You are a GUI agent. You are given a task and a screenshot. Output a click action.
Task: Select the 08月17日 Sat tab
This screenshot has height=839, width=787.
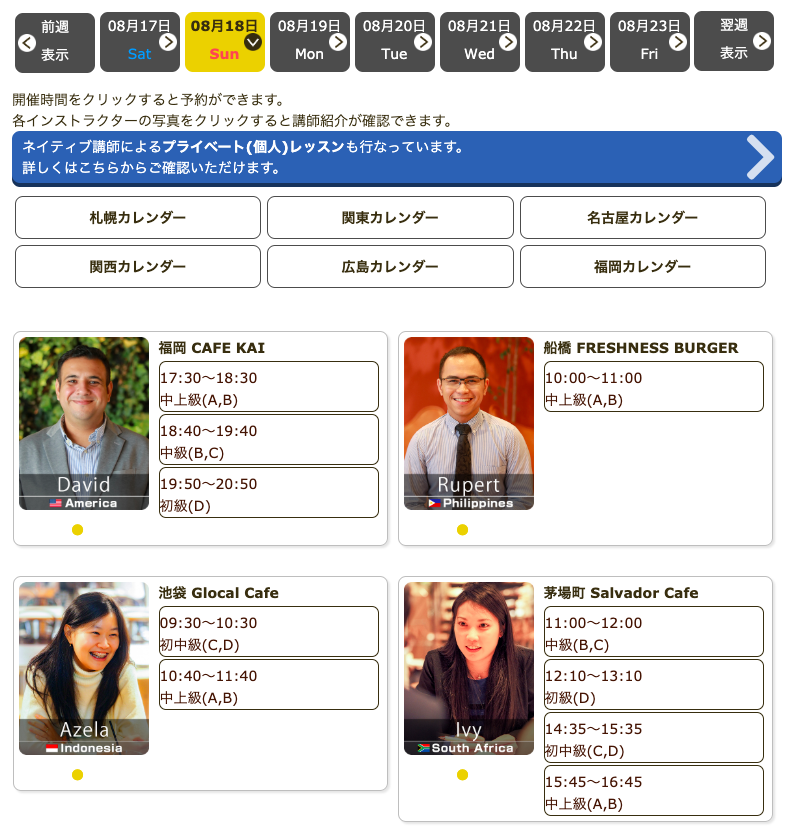(x=139, y=42)
